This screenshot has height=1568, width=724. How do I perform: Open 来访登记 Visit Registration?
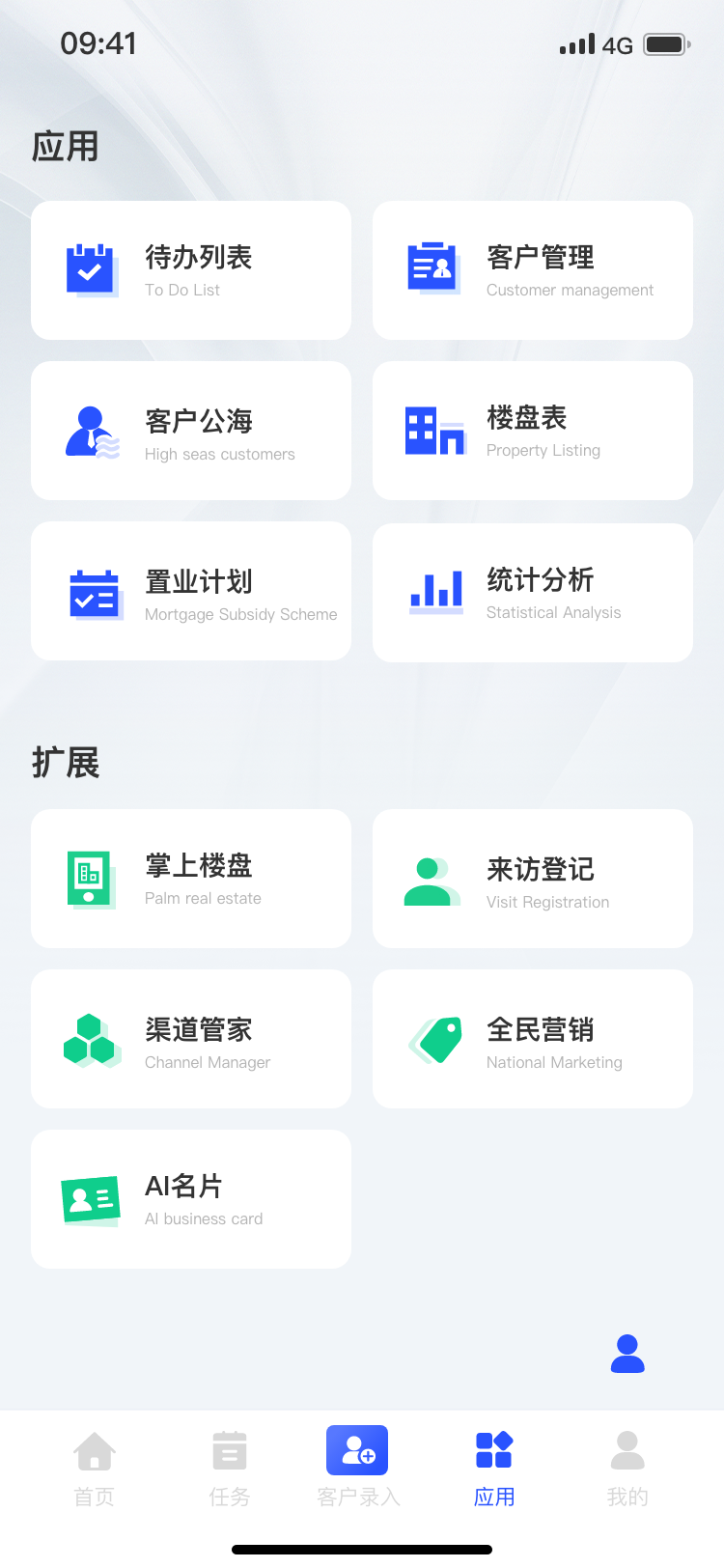(533, 879)
